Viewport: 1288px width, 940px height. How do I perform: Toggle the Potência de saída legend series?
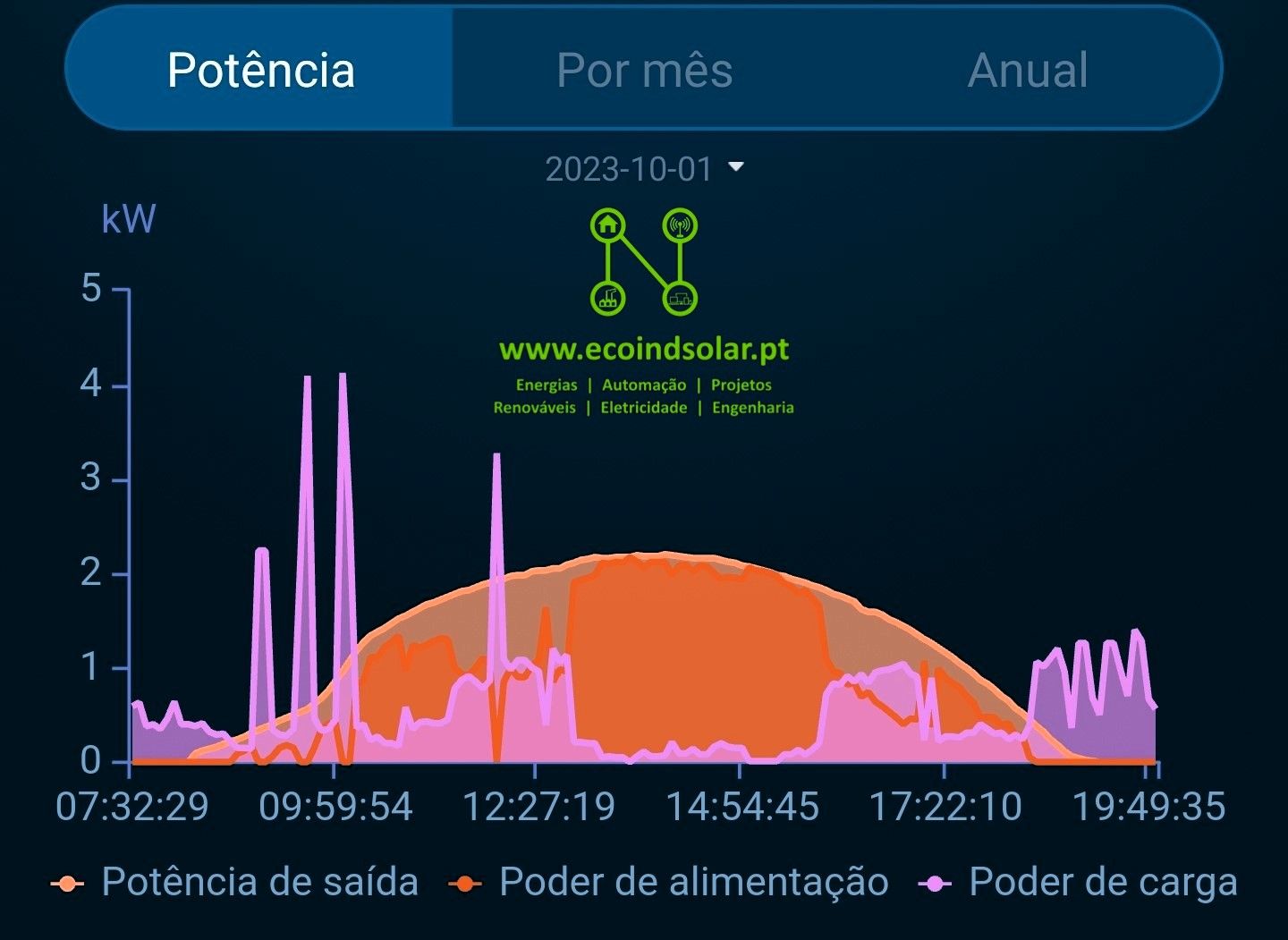point(234,882)
